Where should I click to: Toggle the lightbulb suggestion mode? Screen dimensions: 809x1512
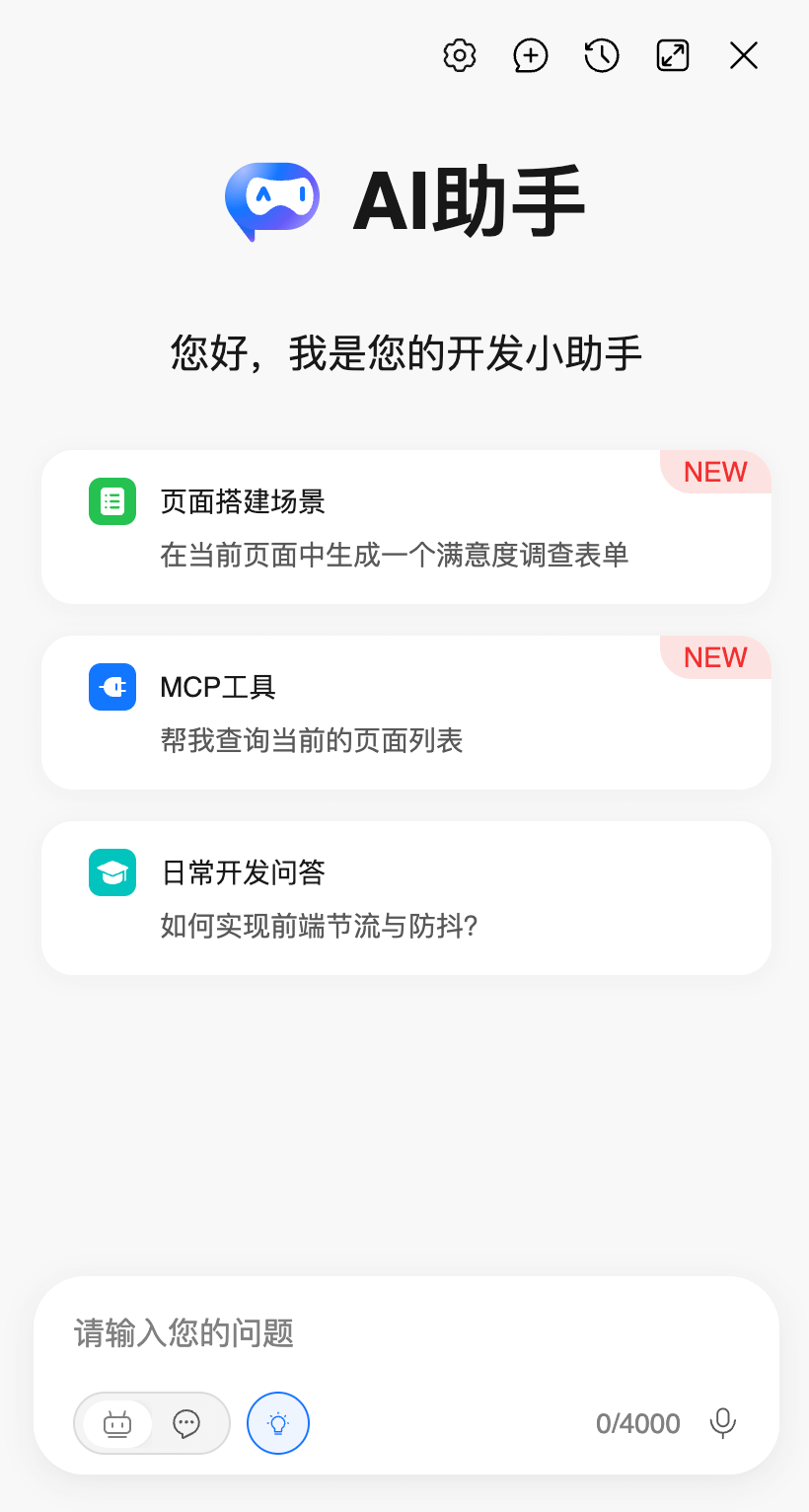pos(277,1423)
